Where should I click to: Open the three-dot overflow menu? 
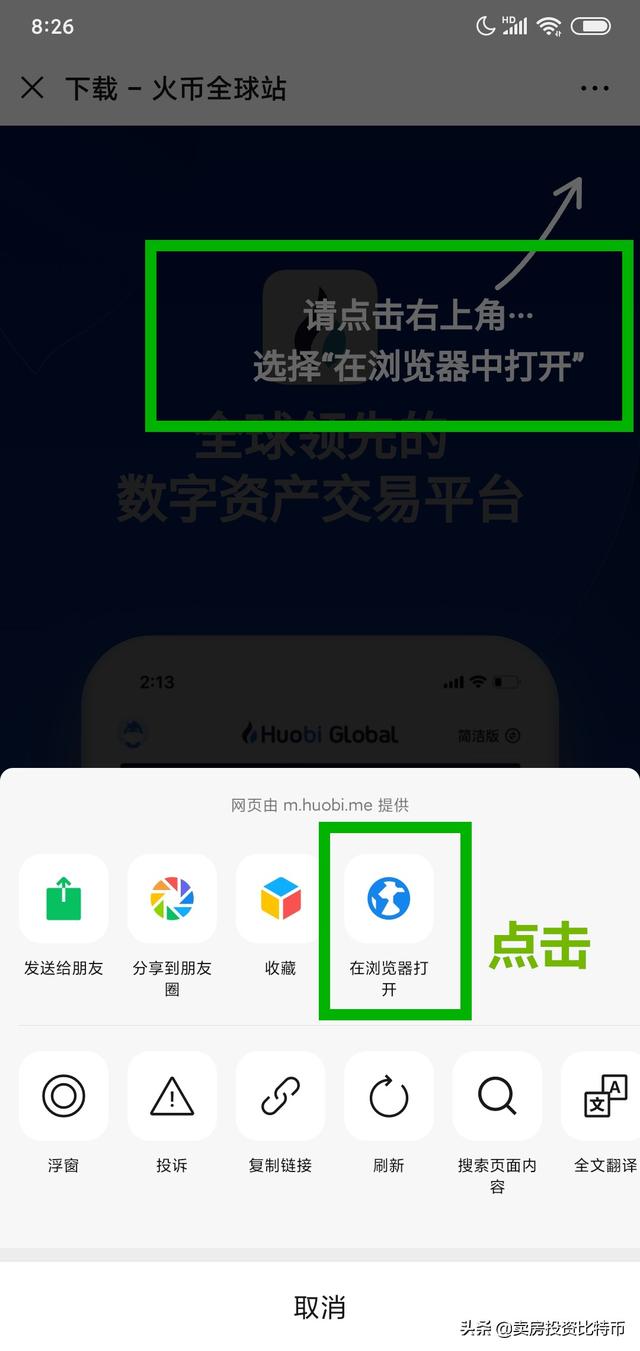(x=594, y=88)
